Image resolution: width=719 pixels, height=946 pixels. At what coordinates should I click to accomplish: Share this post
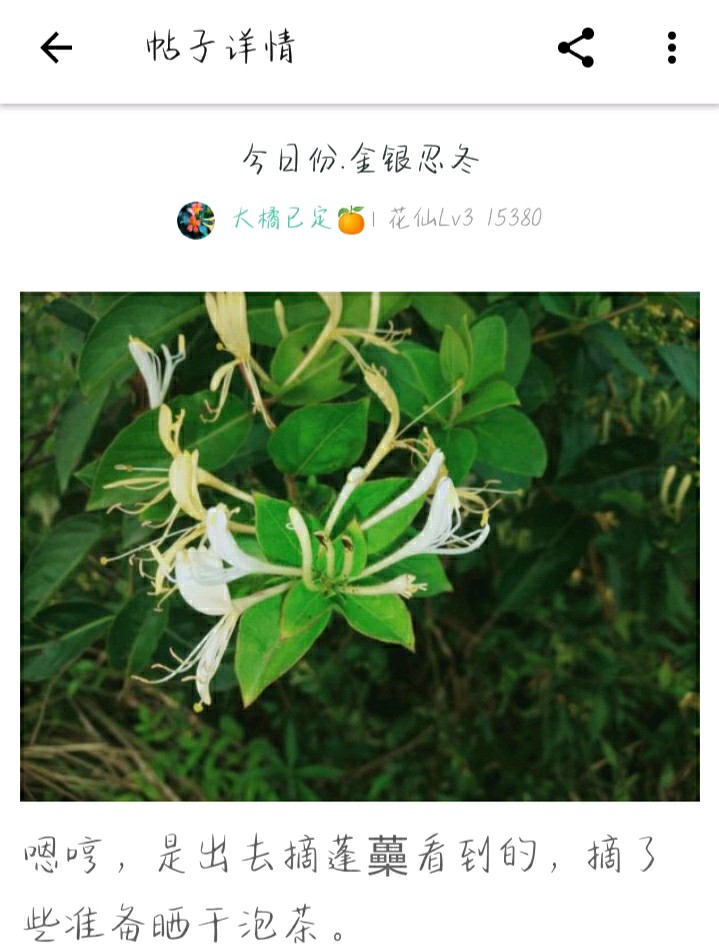tap(576, 47)
